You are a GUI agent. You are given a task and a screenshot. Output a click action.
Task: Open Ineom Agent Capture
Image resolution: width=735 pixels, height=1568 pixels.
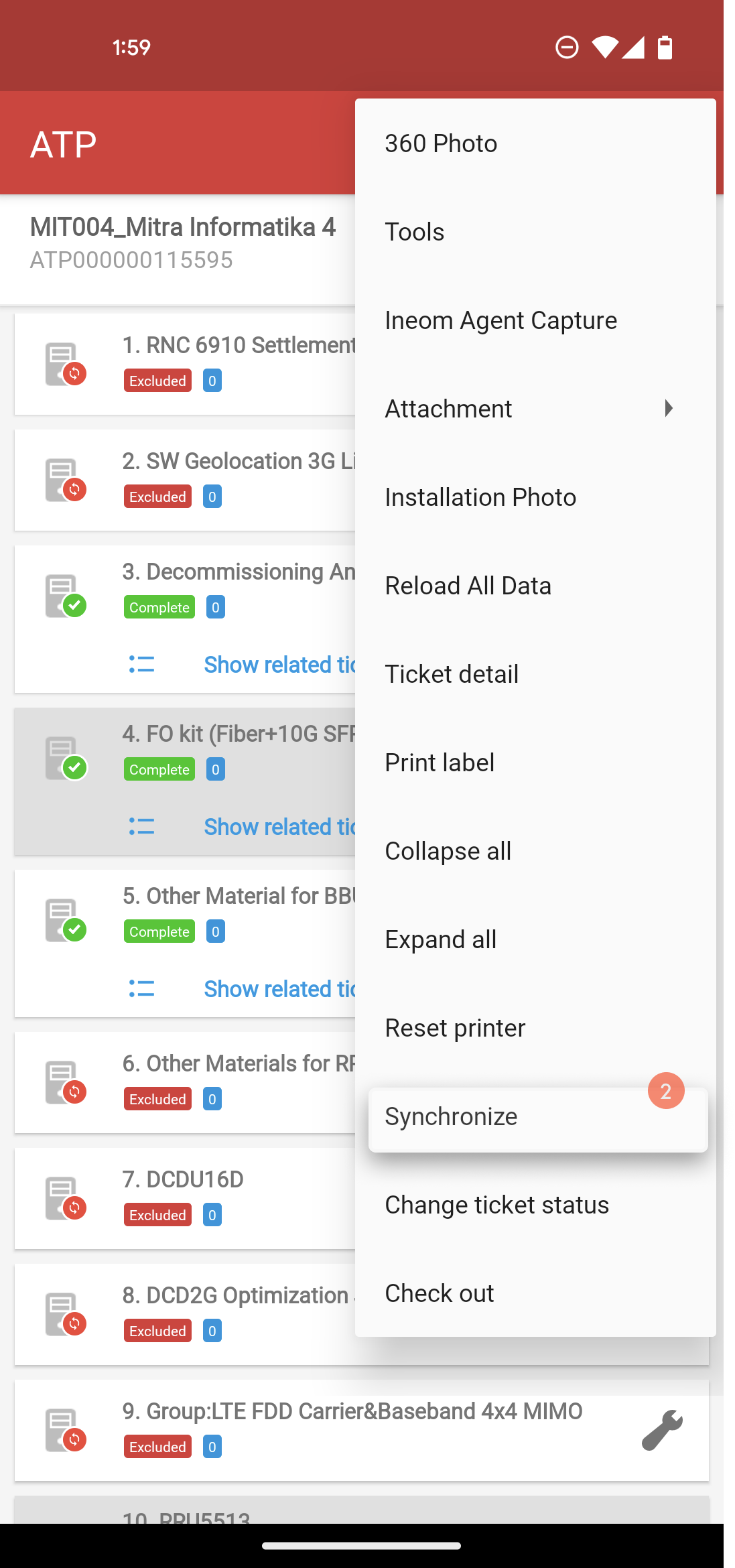point(535,320)
